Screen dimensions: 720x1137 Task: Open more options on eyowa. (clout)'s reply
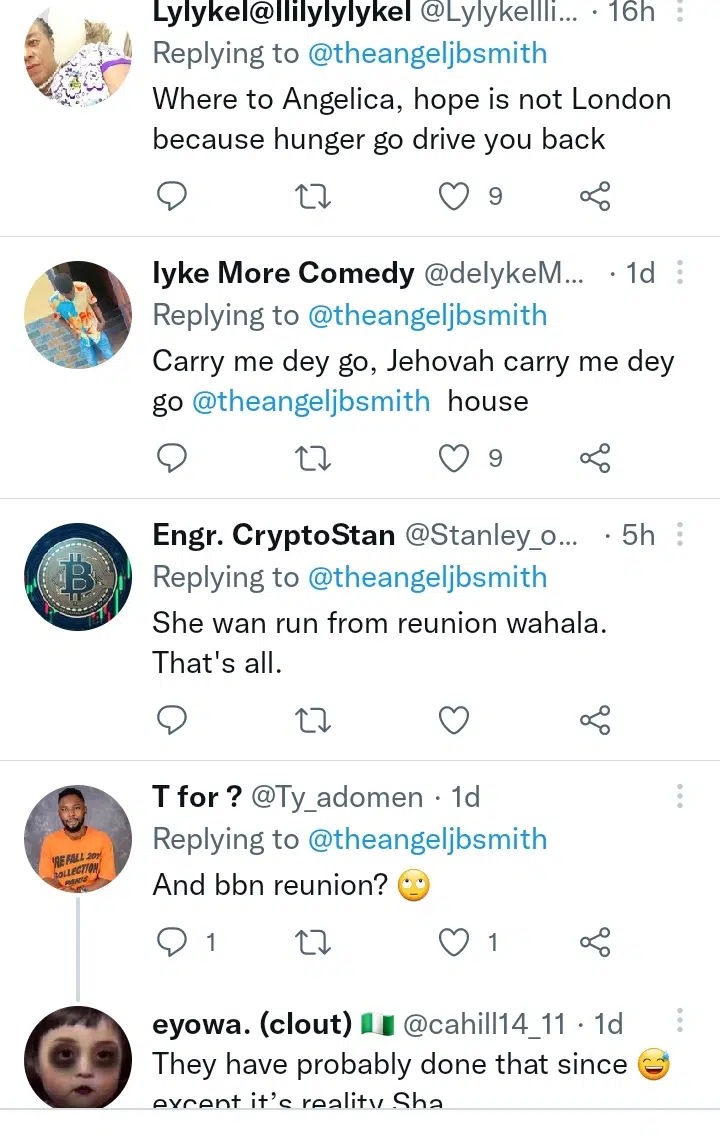coord(680,1021)
